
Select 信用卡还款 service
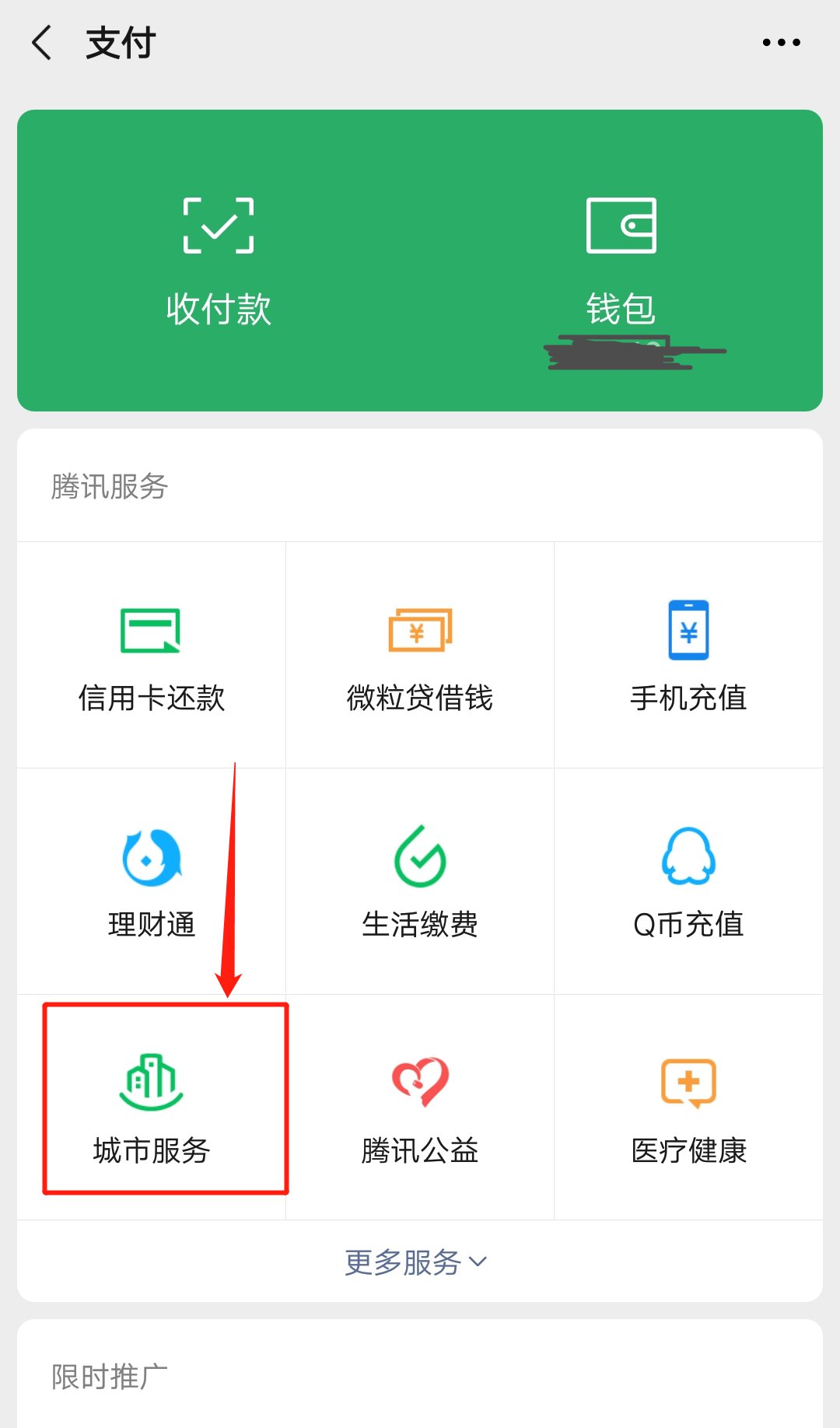152,655
